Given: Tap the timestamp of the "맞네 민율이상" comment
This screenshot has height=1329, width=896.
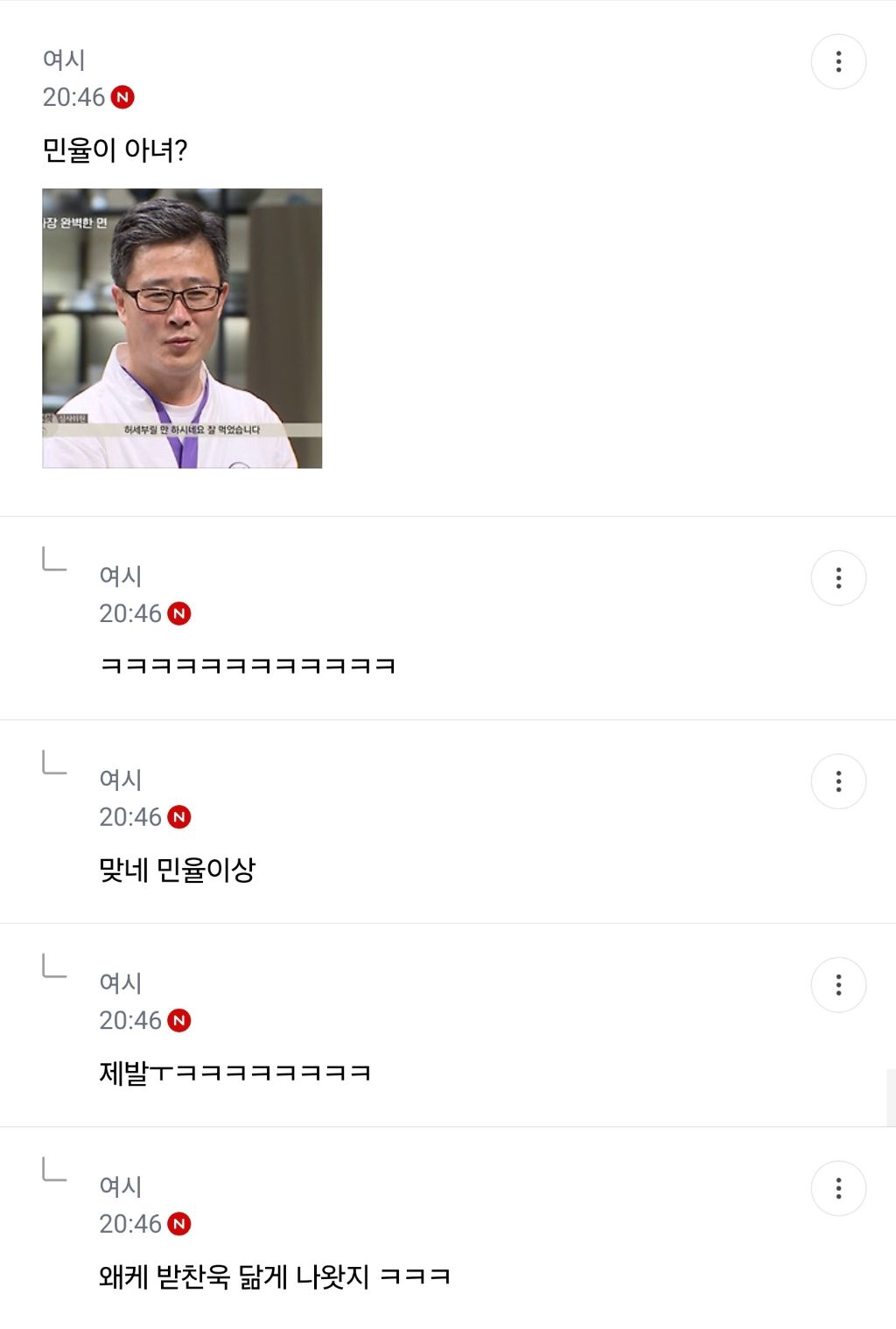Looking at the screenshot, I should point(128,817).
